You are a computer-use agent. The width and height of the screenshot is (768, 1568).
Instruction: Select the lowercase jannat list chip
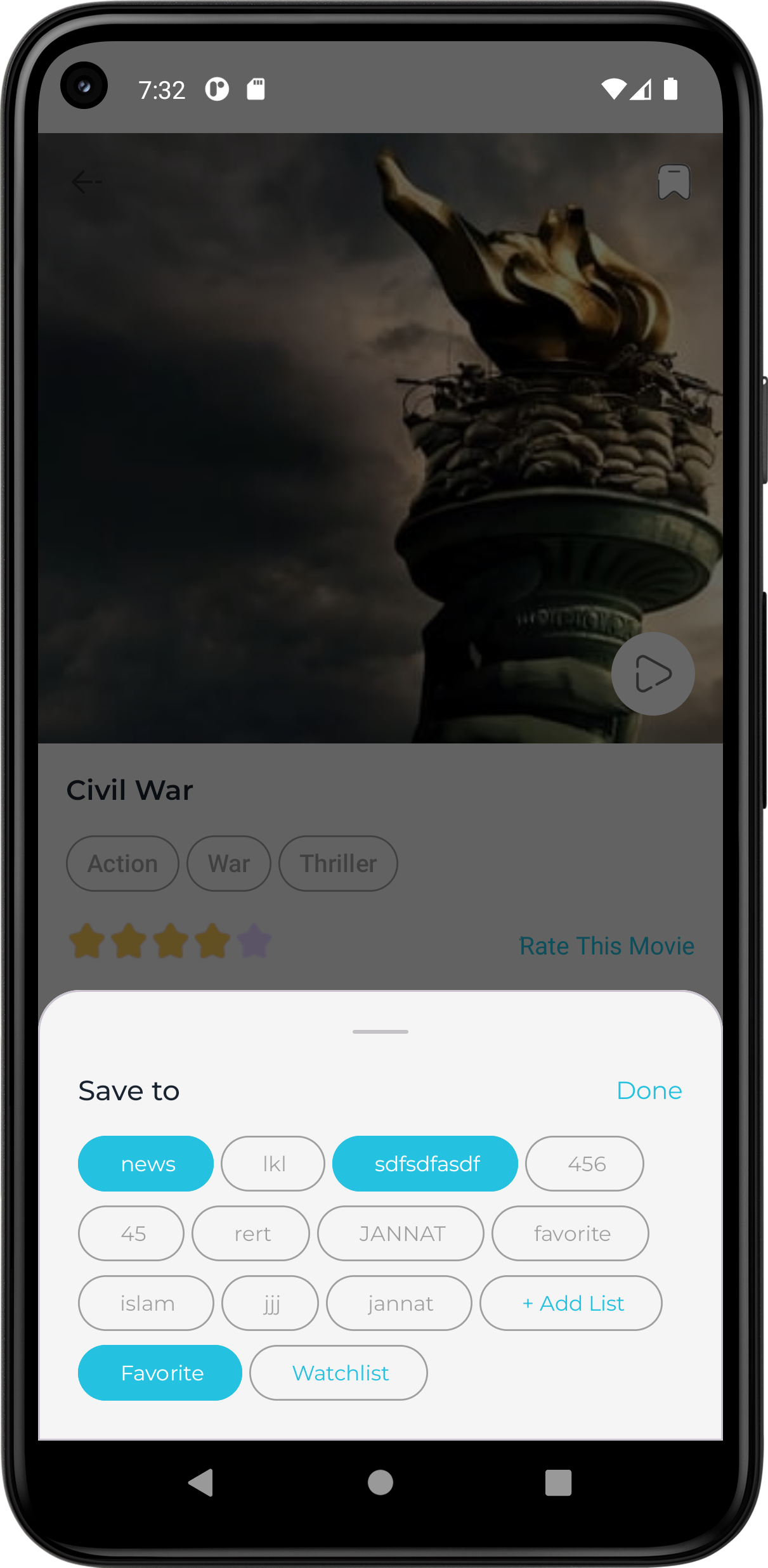pyautogui.click(x=400, y=1303)
